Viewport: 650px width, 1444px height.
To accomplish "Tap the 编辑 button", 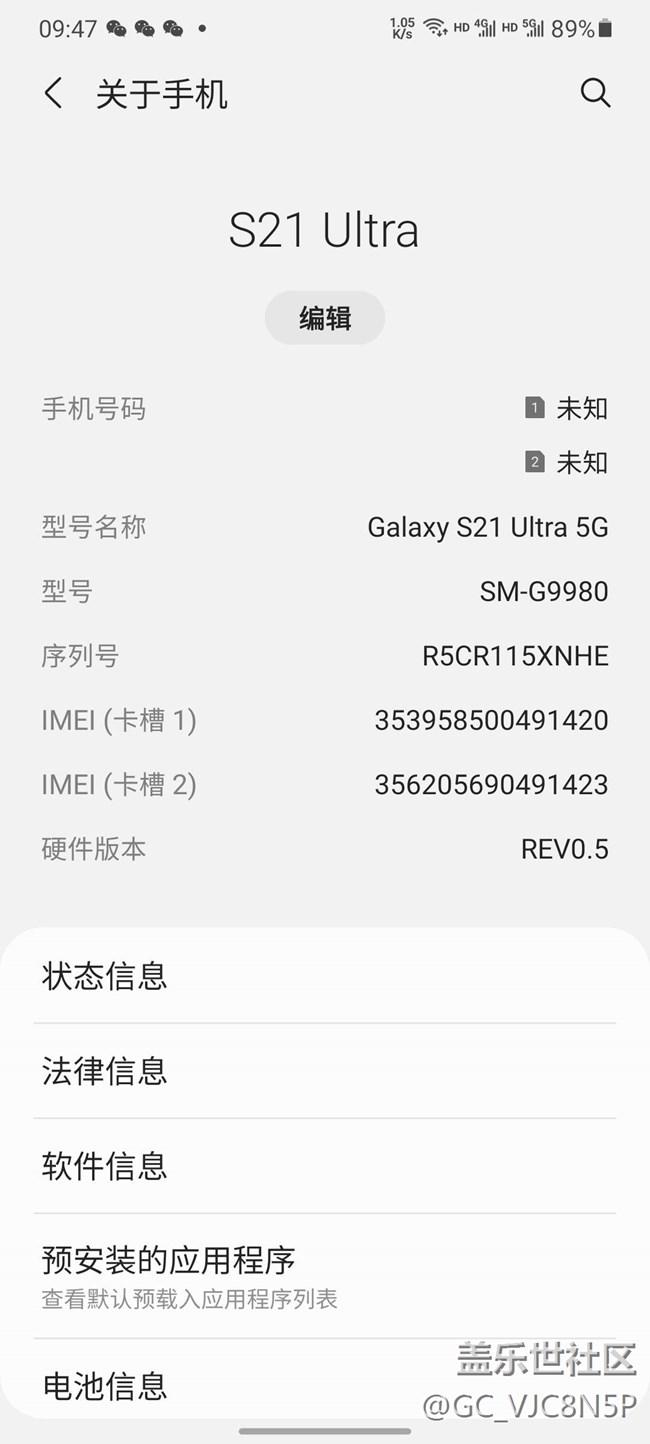I will pyautogui.click(x=325, y=318).
